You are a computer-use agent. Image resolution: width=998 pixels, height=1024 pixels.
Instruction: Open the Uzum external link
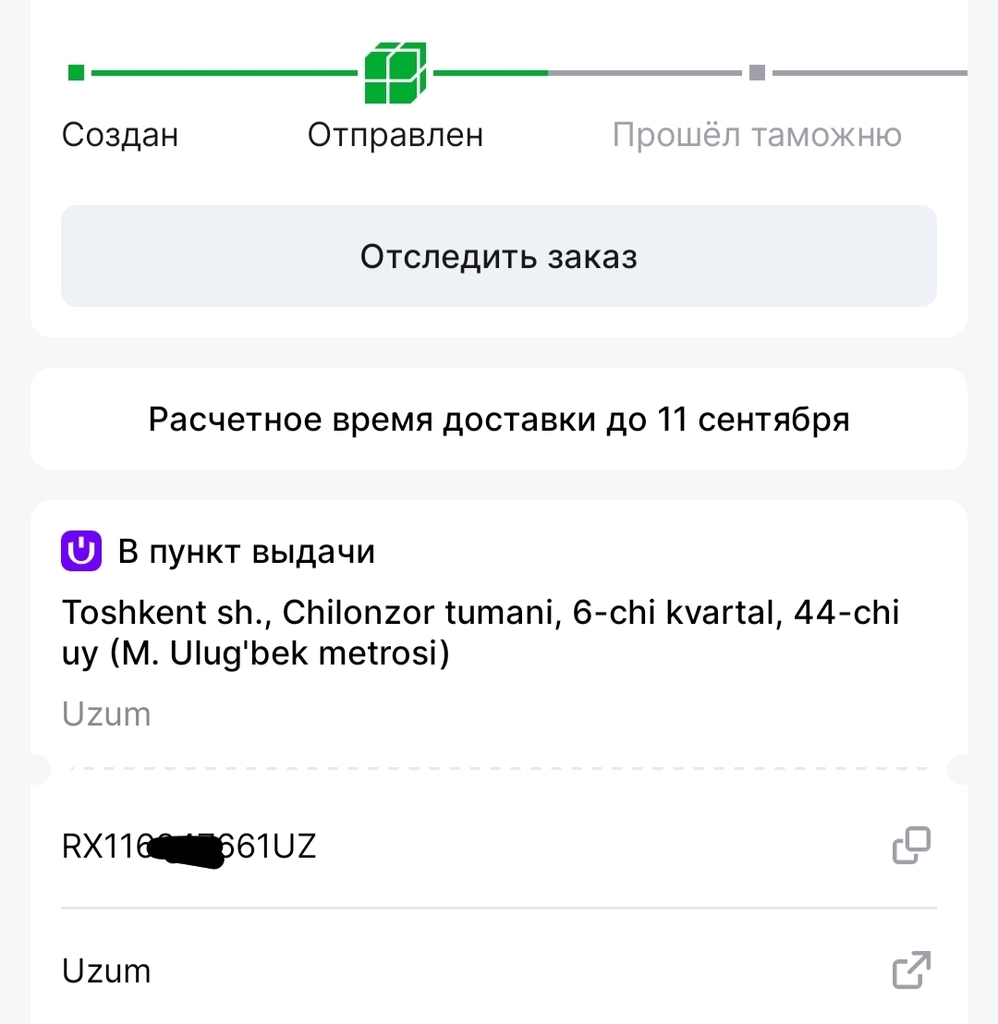(x=910, y=970)
